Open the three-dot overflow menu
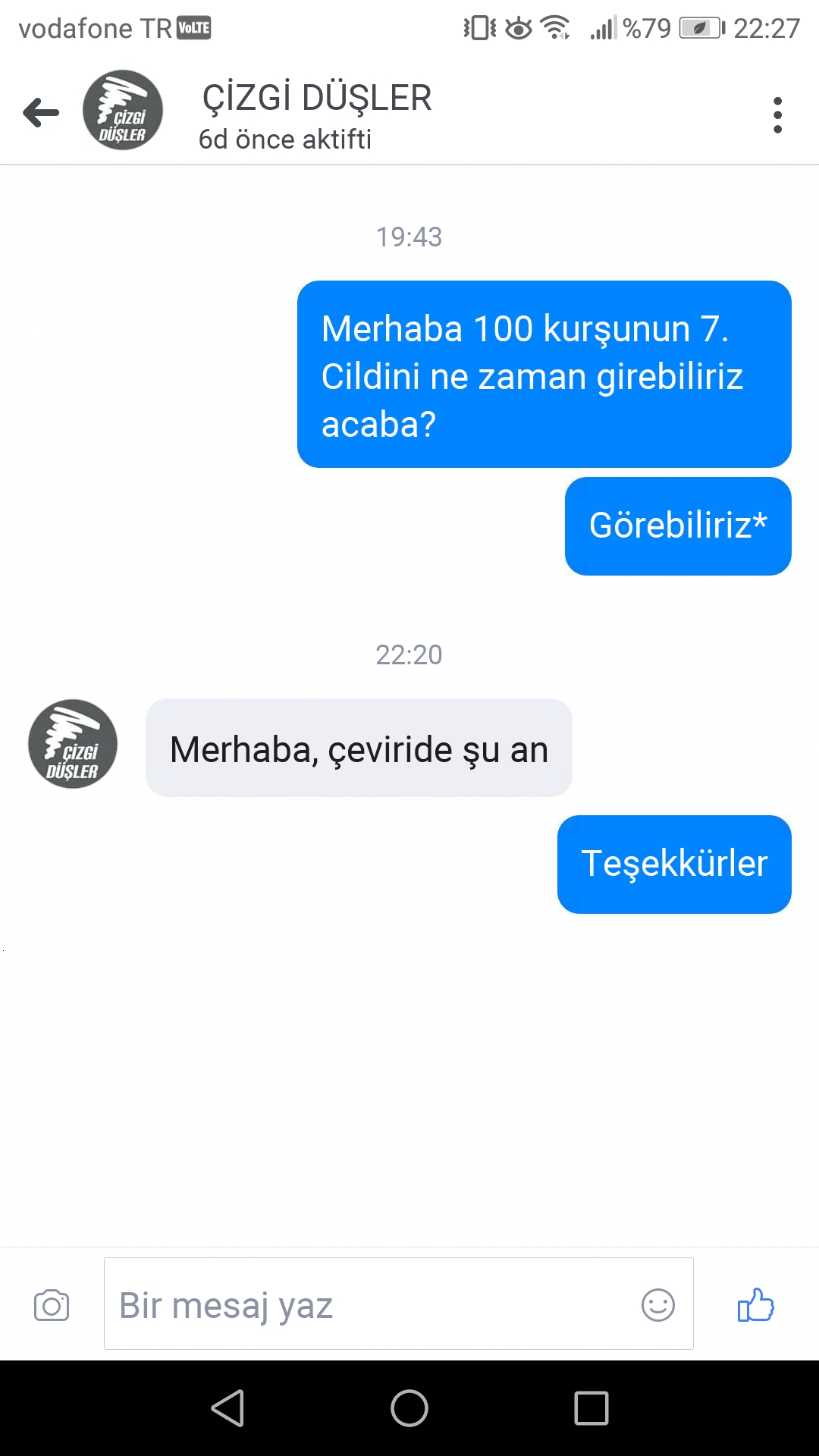 [777, 115]
